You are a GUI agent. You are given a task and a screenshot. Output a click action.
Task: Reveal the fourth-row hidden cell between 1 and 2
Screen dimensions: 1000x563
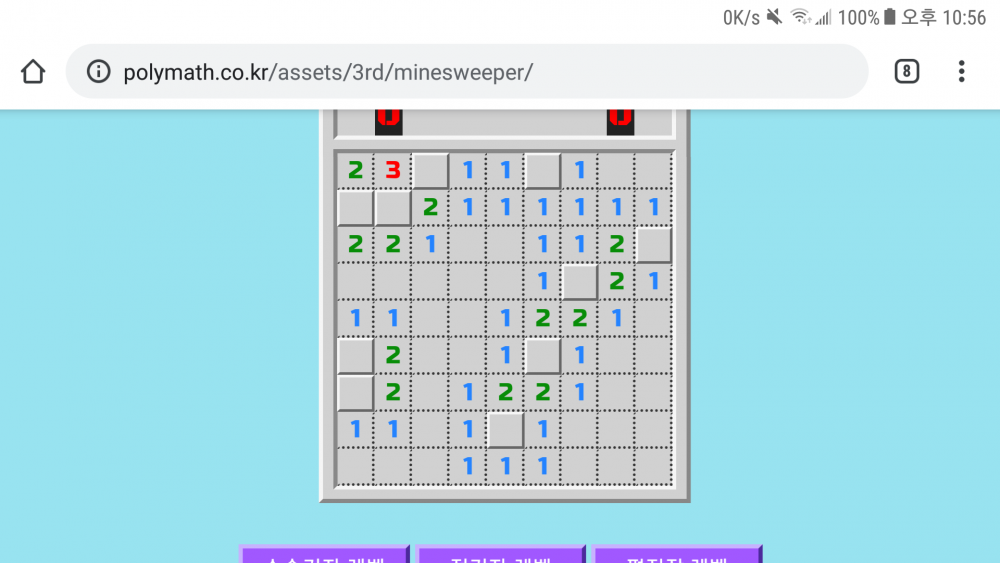580,282
